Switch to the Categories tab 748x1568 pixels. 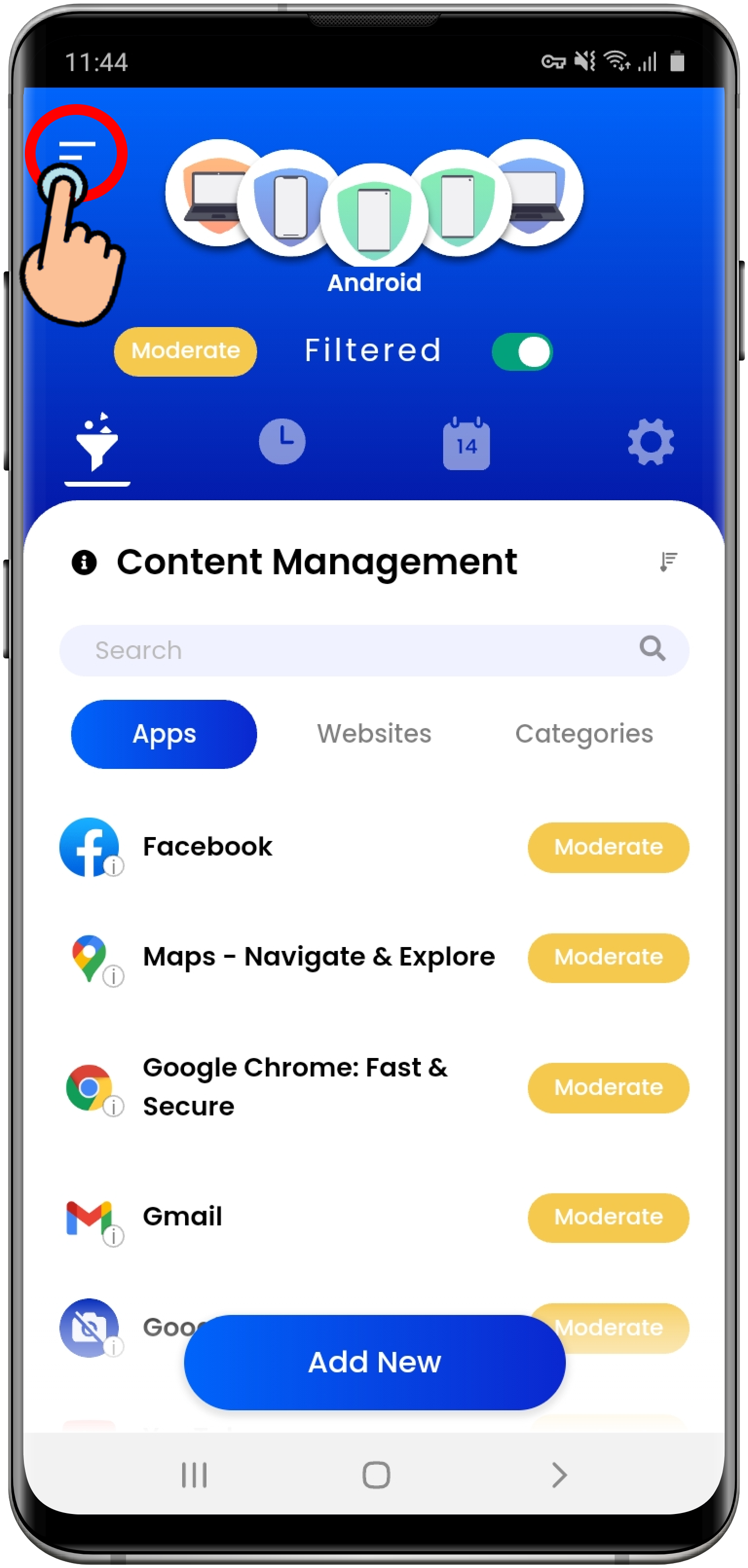point(583,733)
